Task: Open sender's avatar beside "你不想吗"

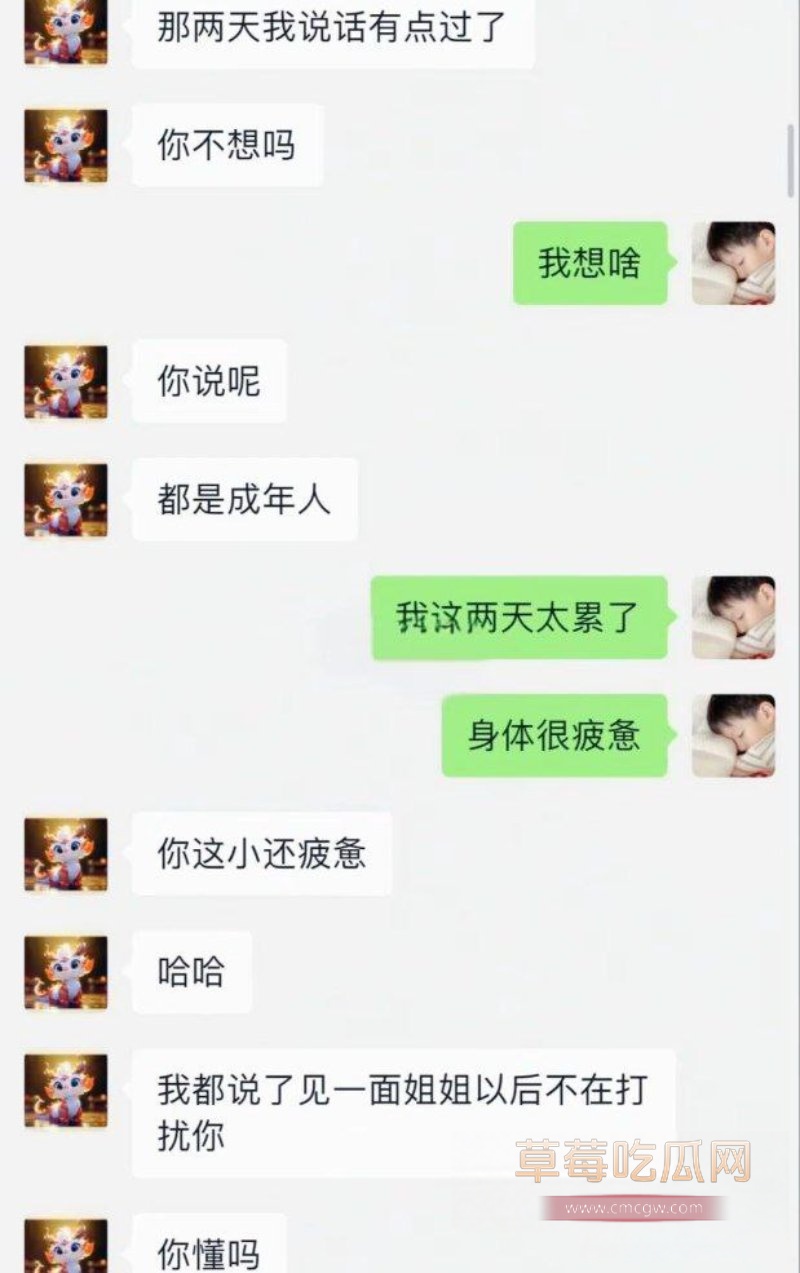Action: pos(66,146)
